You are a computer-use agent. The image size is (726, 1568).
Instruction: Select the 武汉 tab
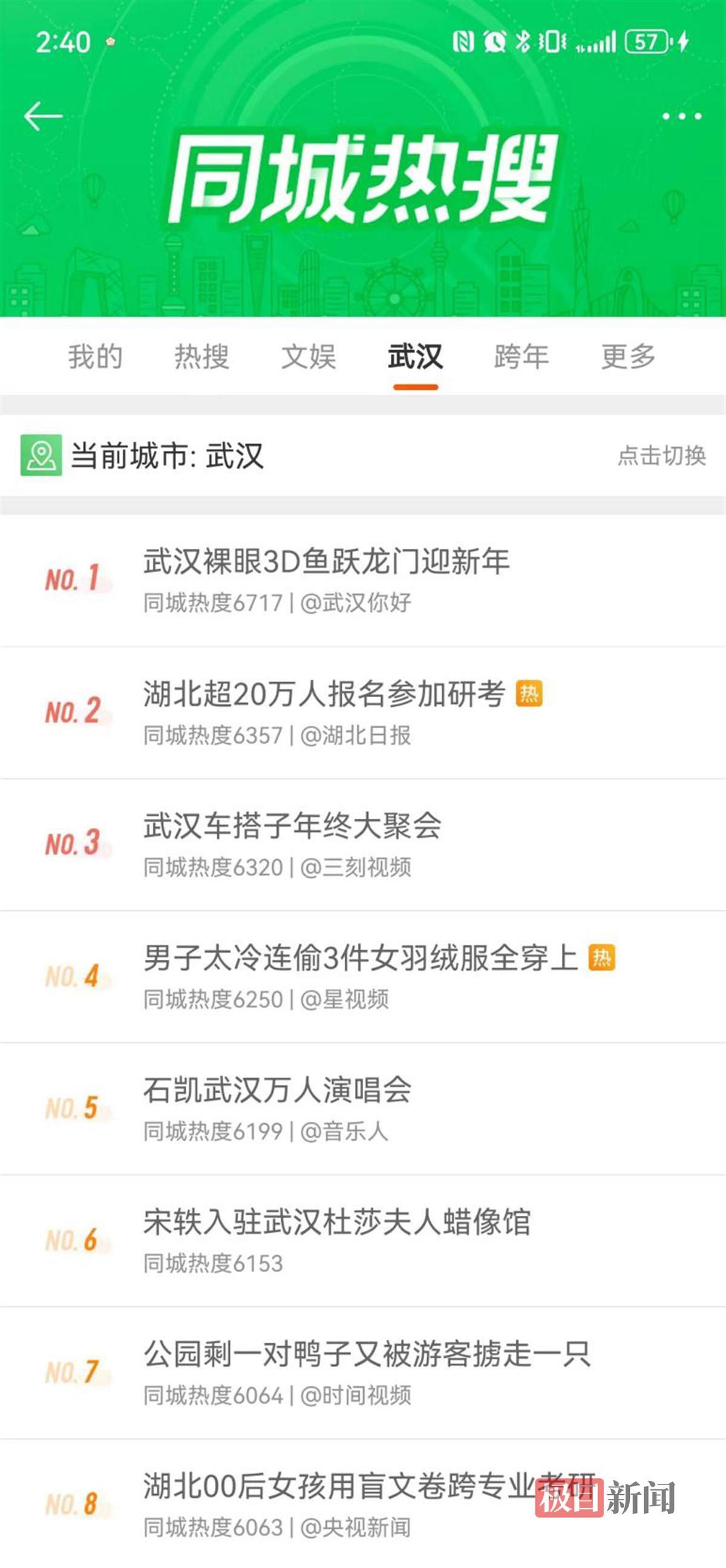click(x=415, y=356)
